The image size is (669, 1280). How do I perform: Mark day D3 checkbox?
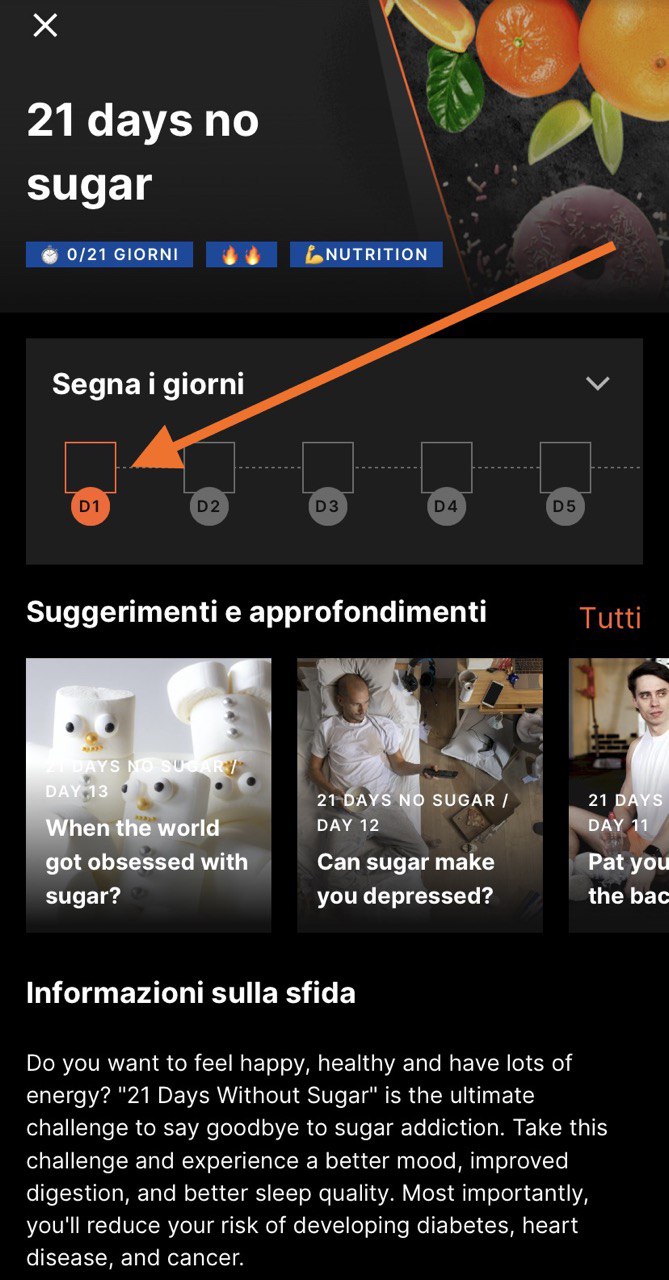click(327, 467)
